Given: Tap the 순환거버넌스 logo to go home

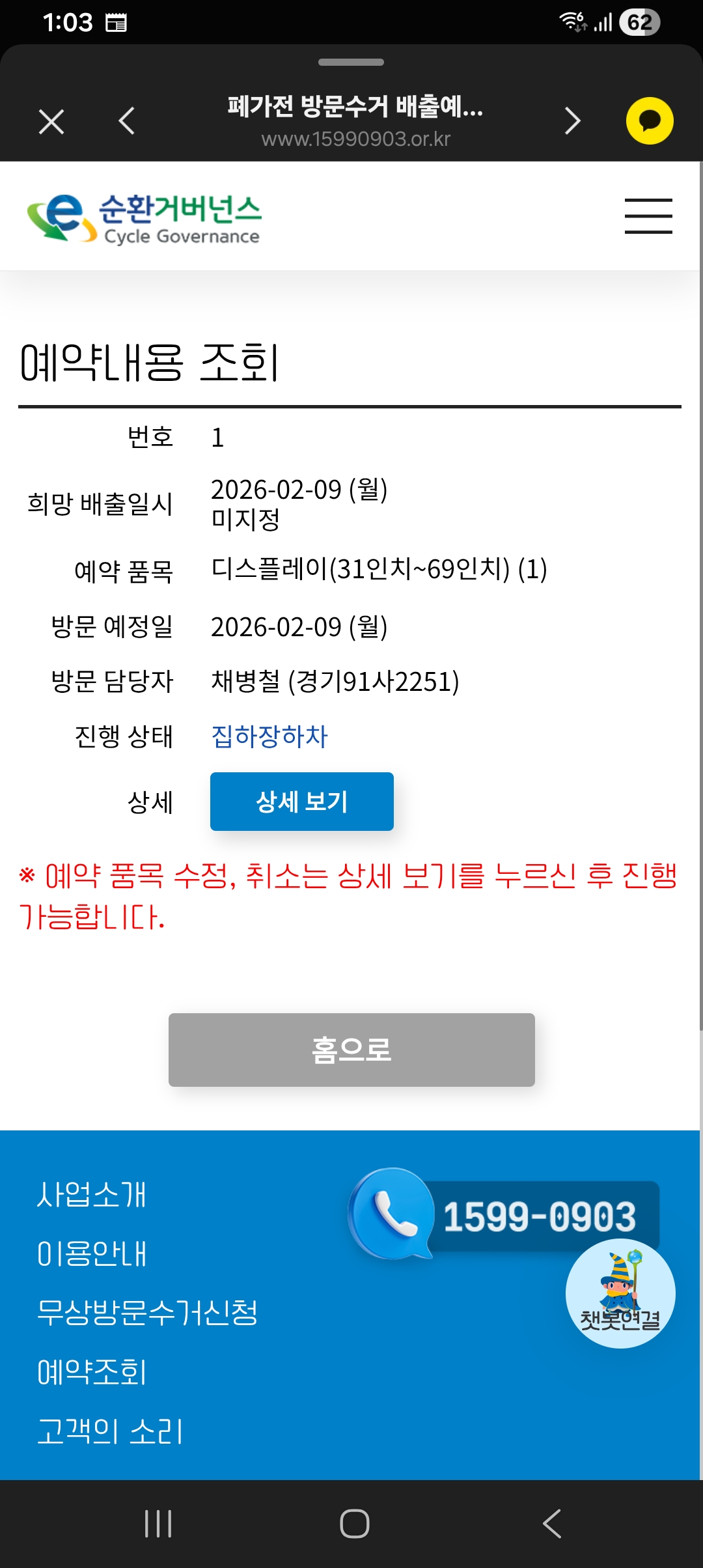Looking at the screenshot, I should (144, 218).
